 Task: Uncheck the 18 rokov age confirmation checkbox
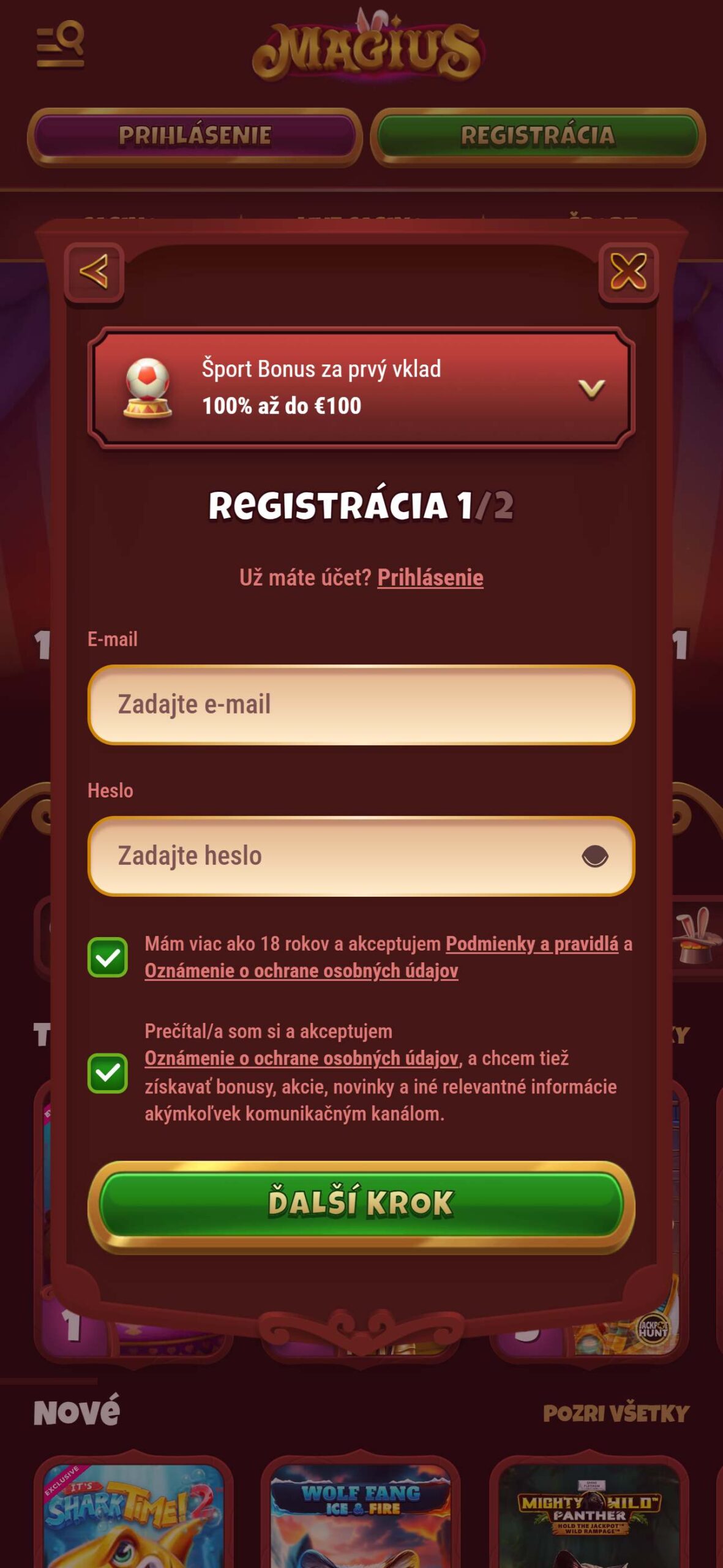tap(108, 957)
